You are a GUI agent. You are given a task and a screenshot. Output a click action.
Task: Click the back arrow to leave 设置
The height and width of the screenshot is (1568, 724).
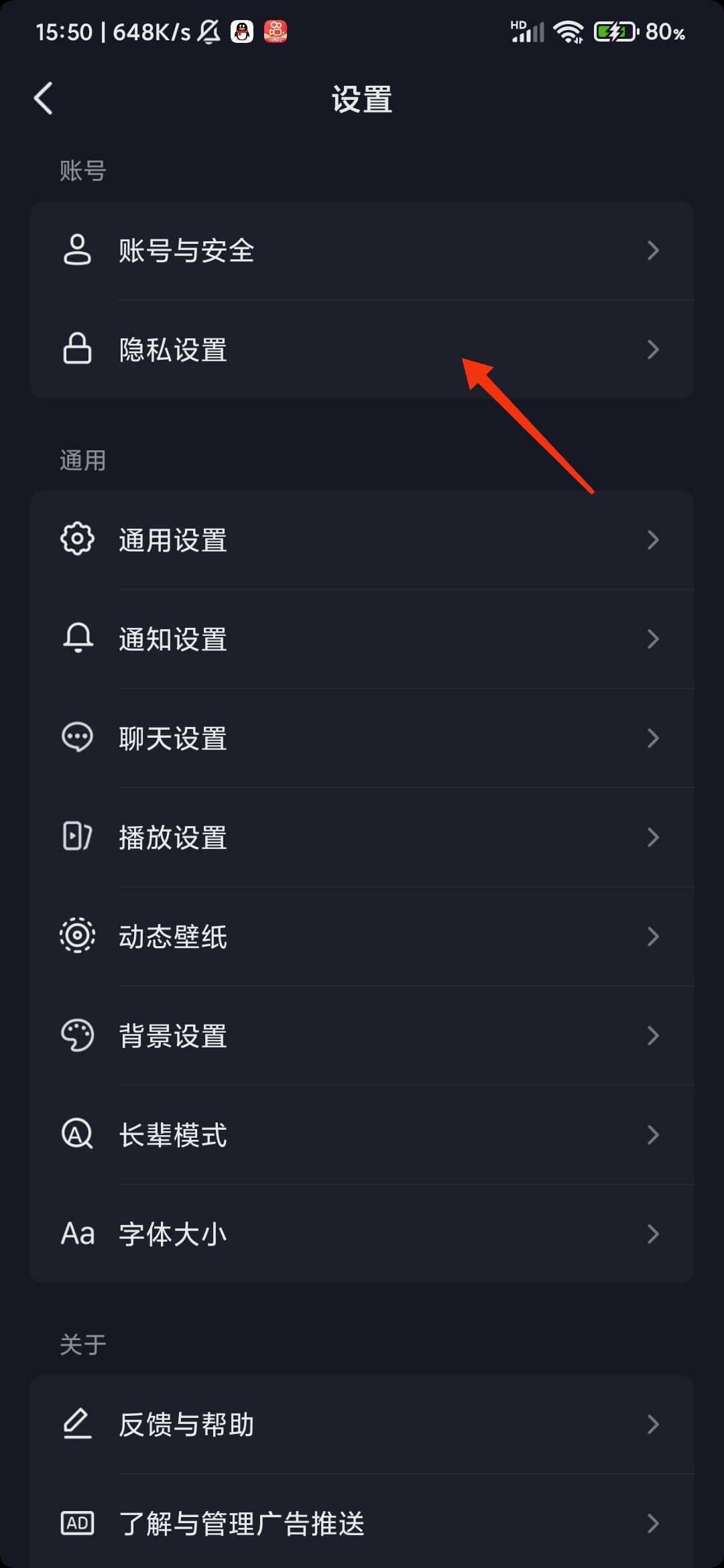pyautogui.click(x=43, y=97)
